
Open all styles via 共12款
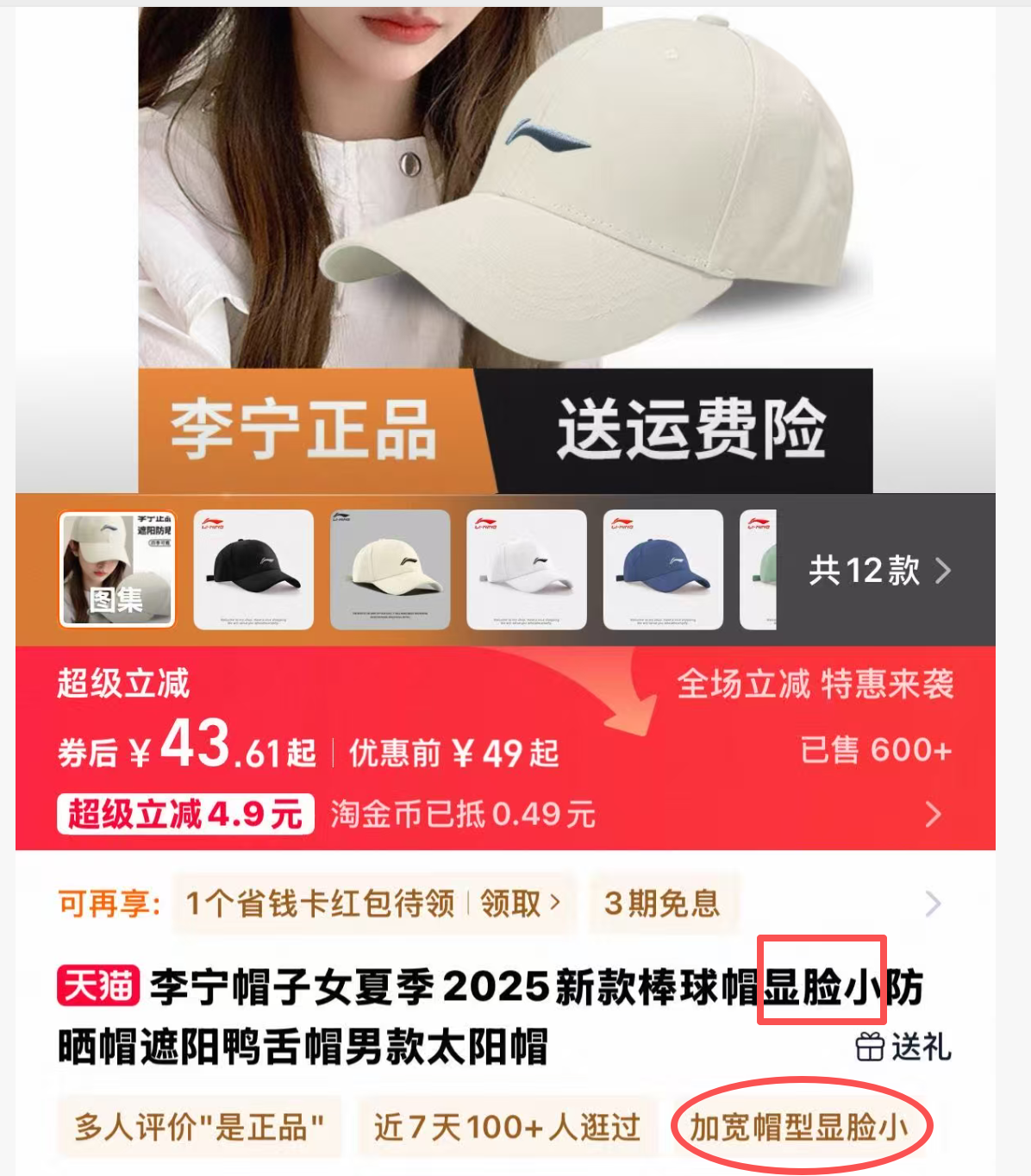point(879,571)
